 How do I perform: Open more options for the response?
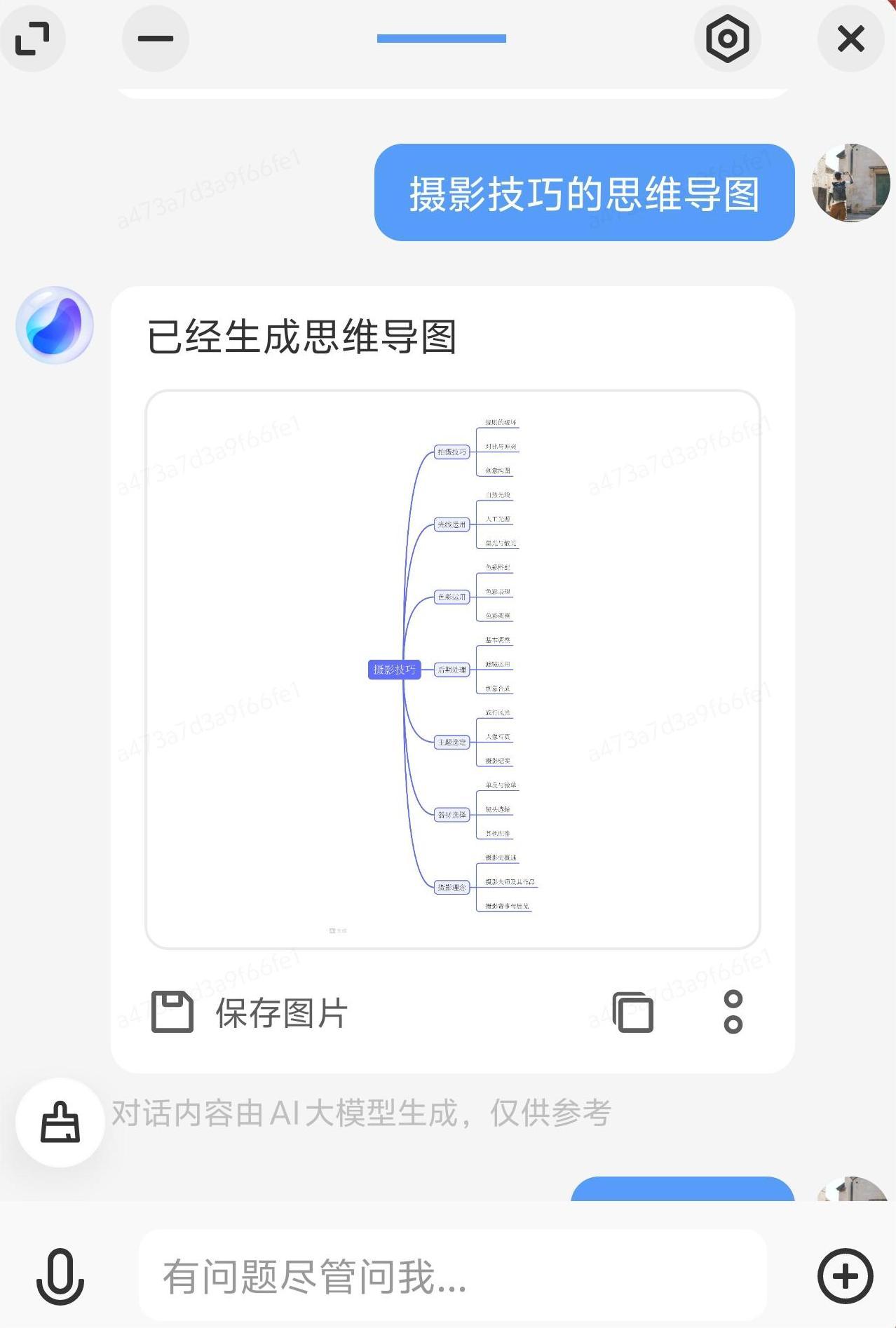[x=733, y=1012]
